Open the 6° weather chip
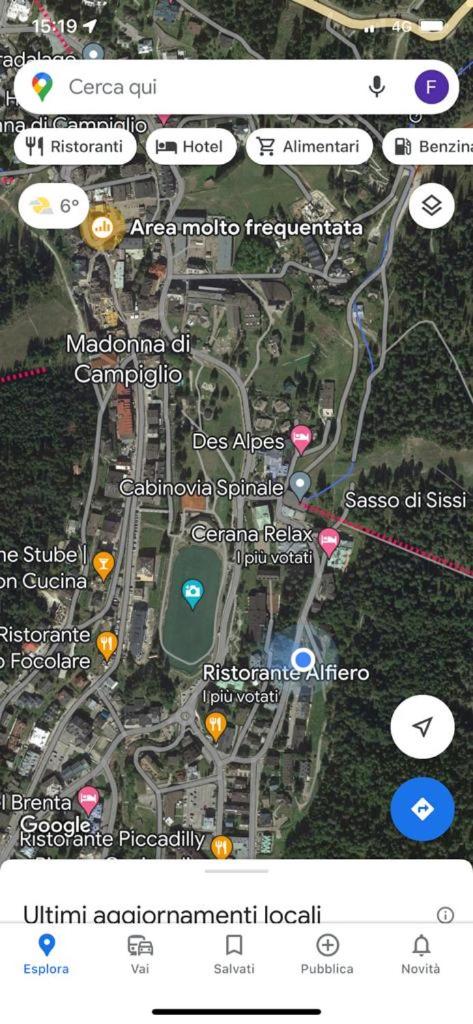The image size is (473, 1024). point(54,206)
